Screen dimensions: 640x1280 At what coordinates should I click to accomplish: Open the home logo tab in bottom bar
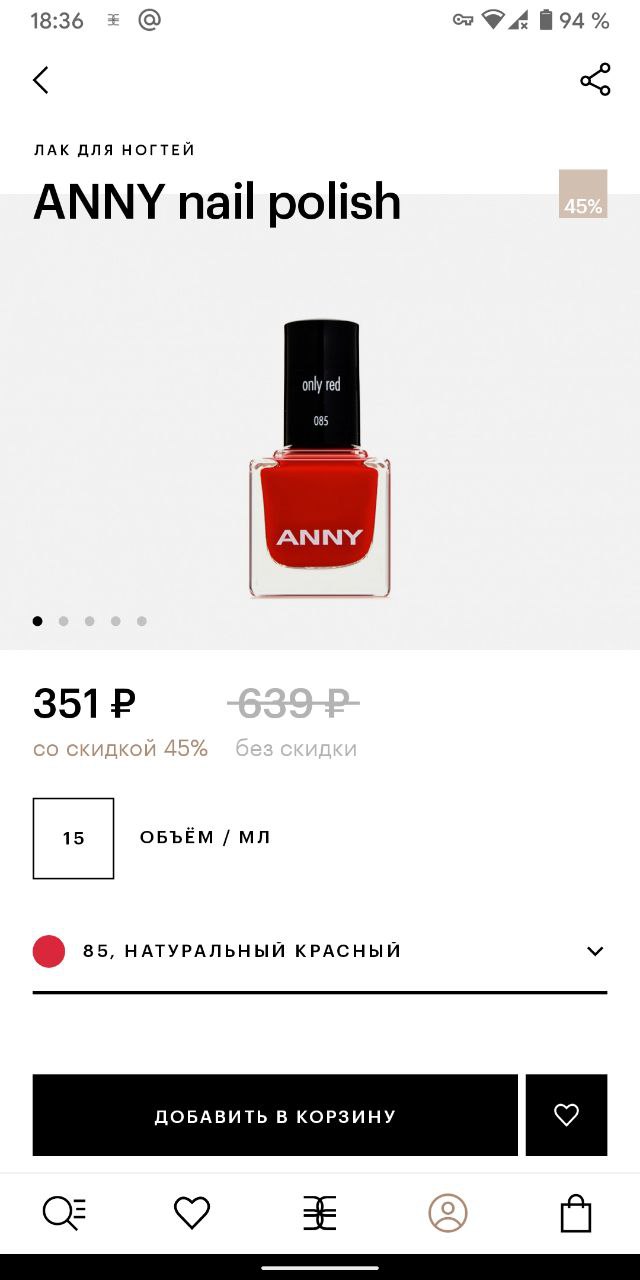[x=320, y=1213]
